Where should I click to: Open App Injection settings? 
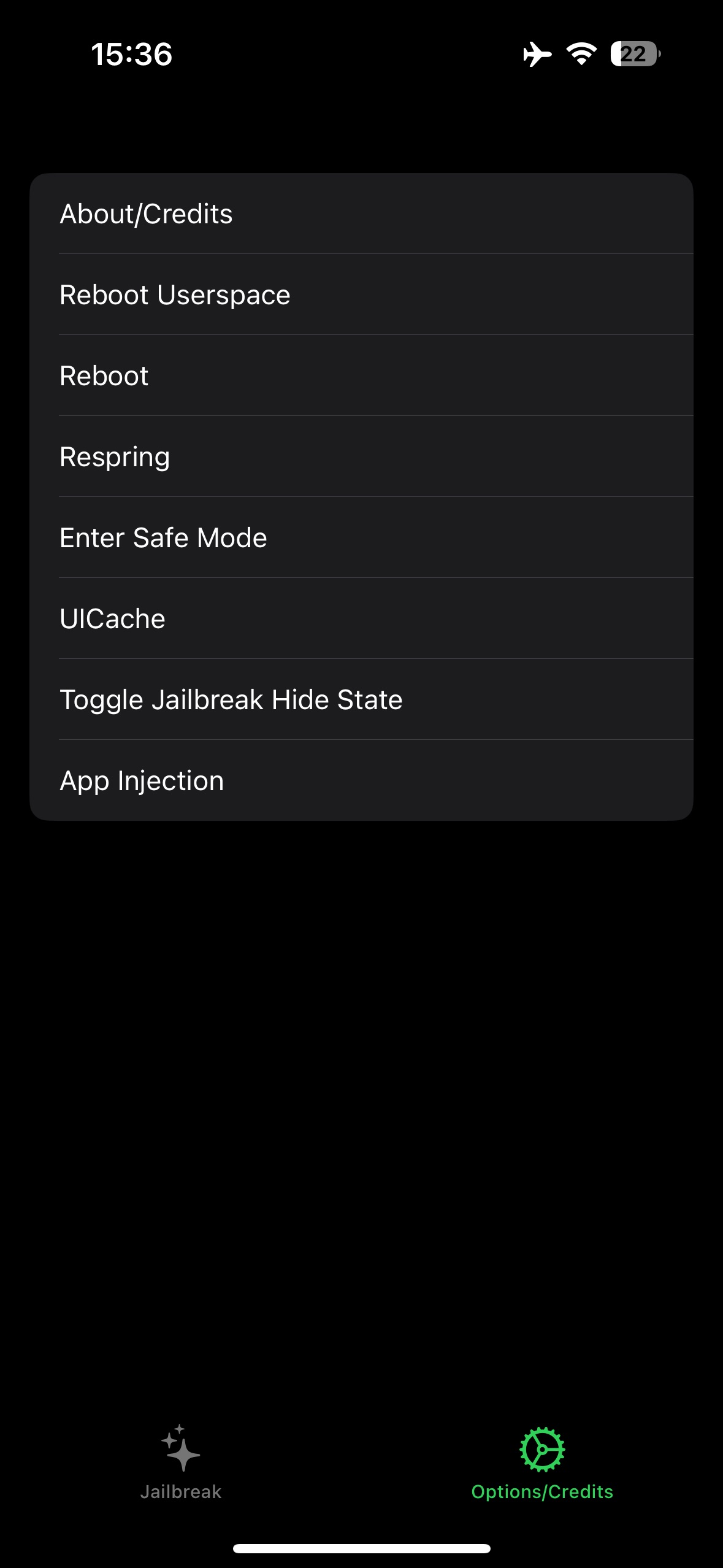(x=361, y=781)
